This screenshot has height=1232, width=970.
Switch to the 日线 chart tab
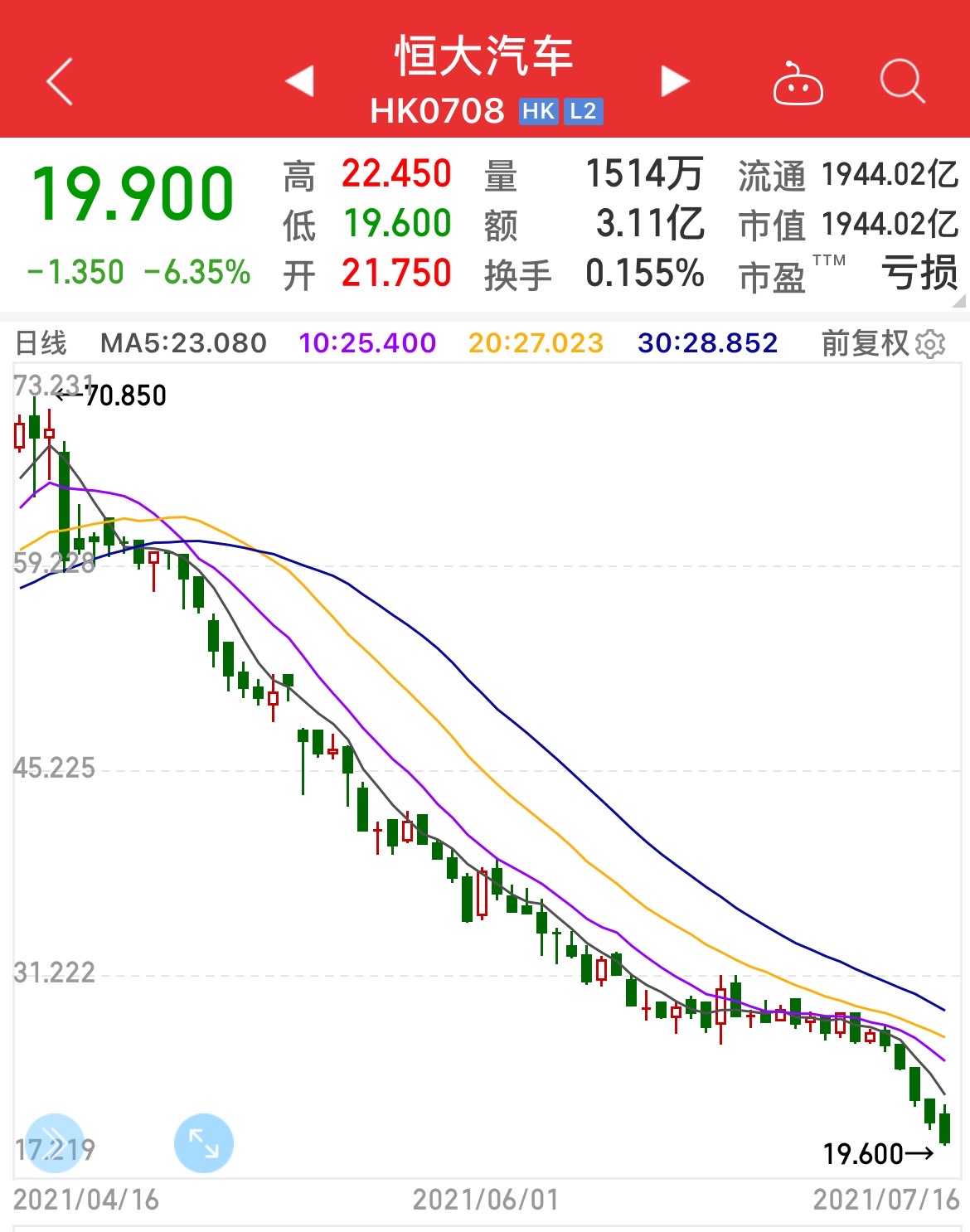(39, 341)
